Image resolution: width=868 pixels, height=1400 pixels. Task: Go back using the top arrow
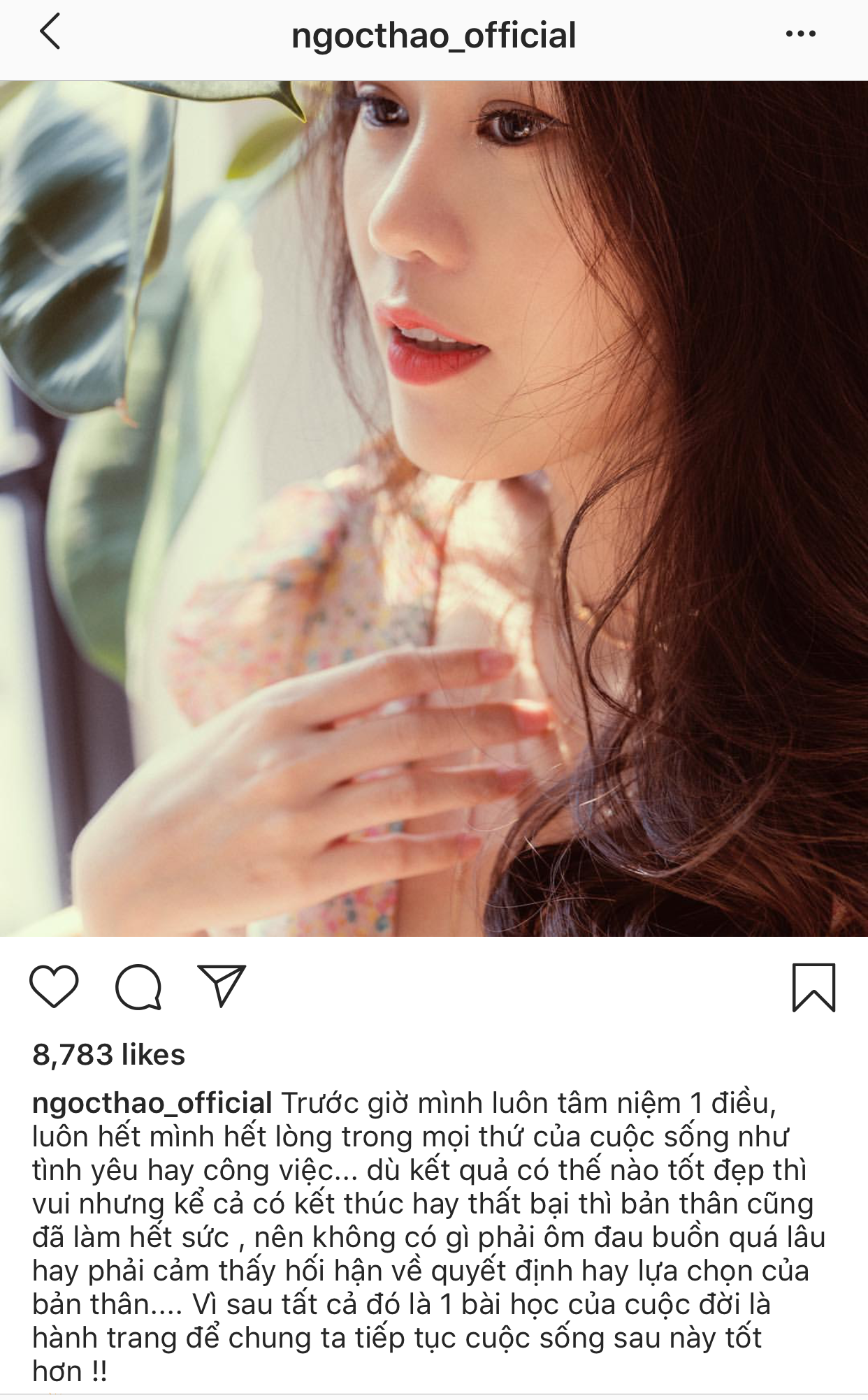click(50, 33)
